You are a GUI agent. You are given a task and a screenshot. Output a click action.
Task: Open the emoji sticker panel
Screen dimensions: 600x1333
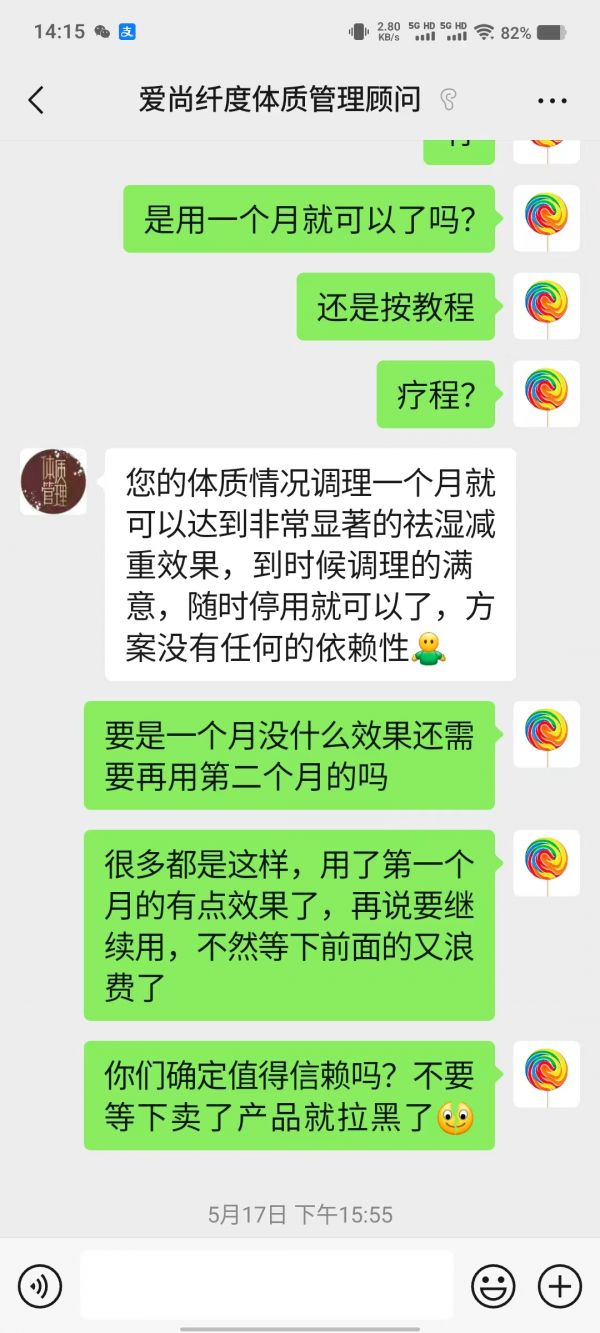(493, 1284)
